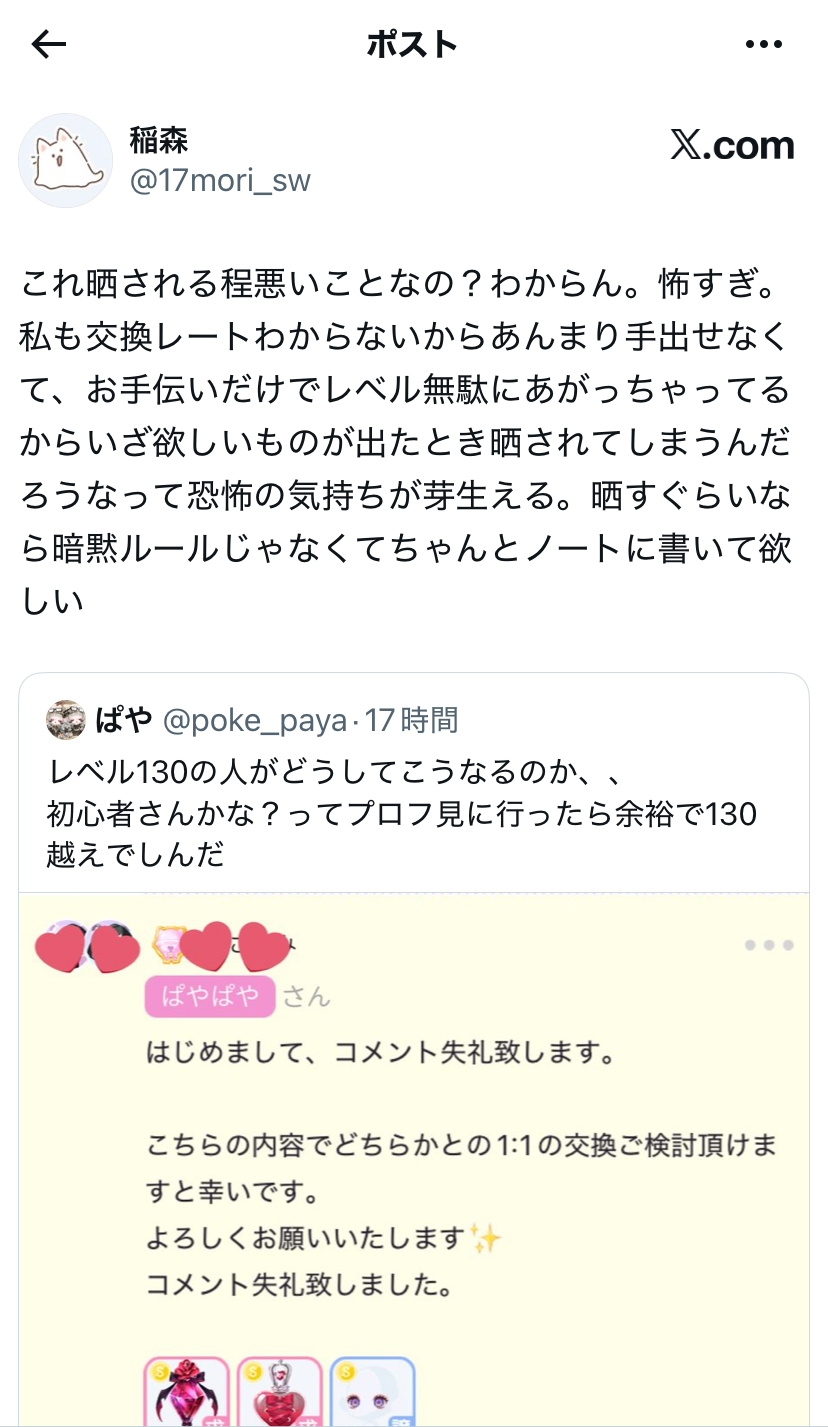This screenshot has height=1427, width=828.
Task: Open the @17mori_sw profile handle
Action: pyautogui.click(x=220, y=181)
